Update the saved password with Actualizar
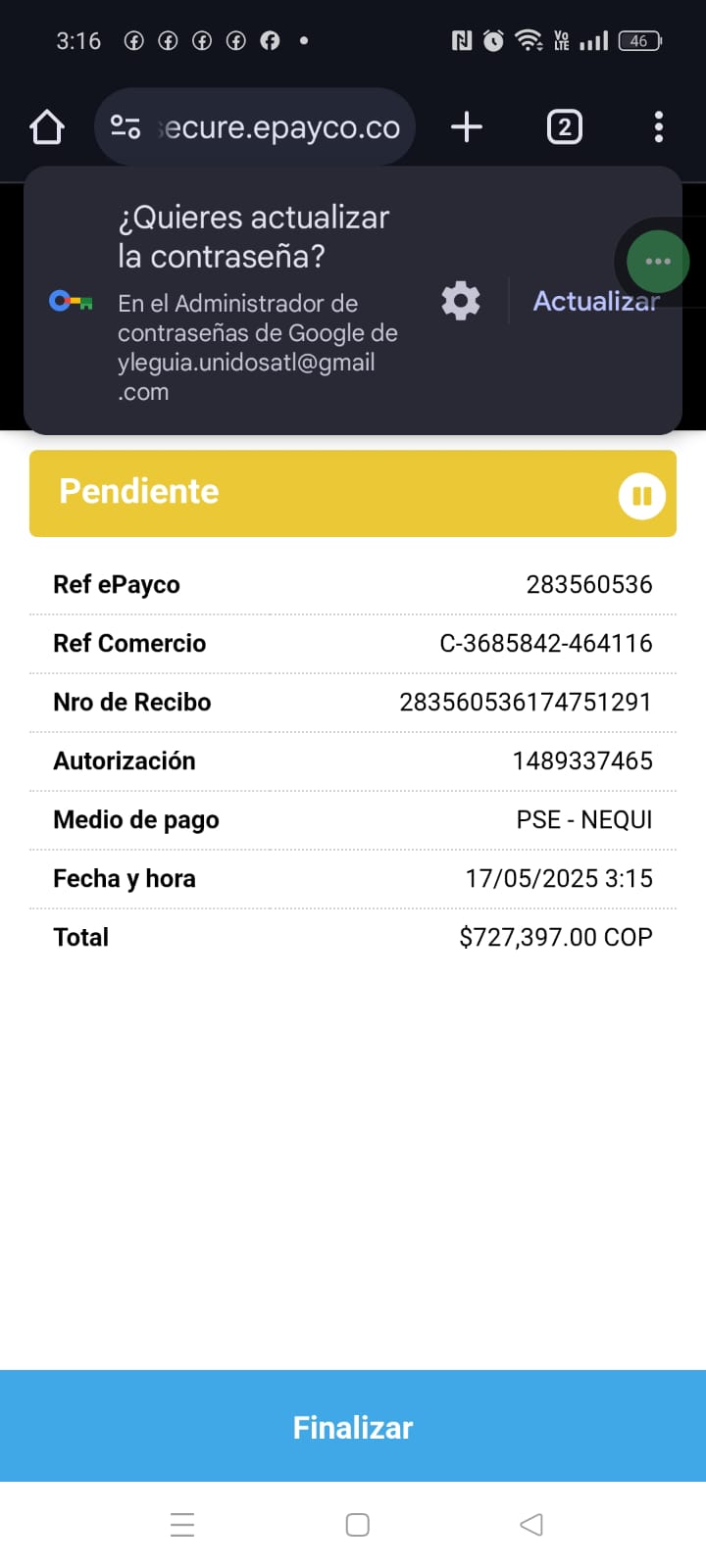This screenshot has width=706, height=1568. coord(594,301)
